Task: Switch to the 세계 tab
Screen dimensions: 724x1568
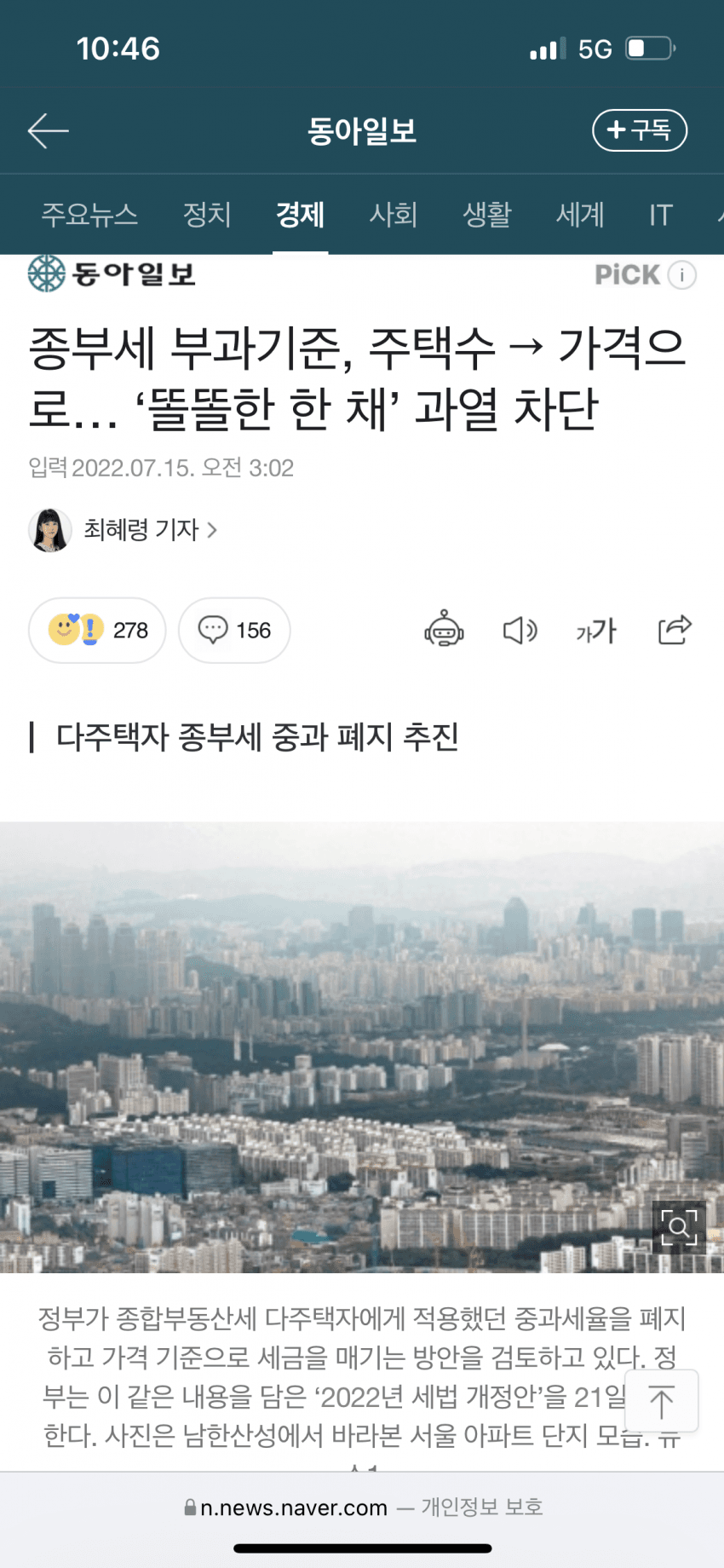Action: coord(580,215)
